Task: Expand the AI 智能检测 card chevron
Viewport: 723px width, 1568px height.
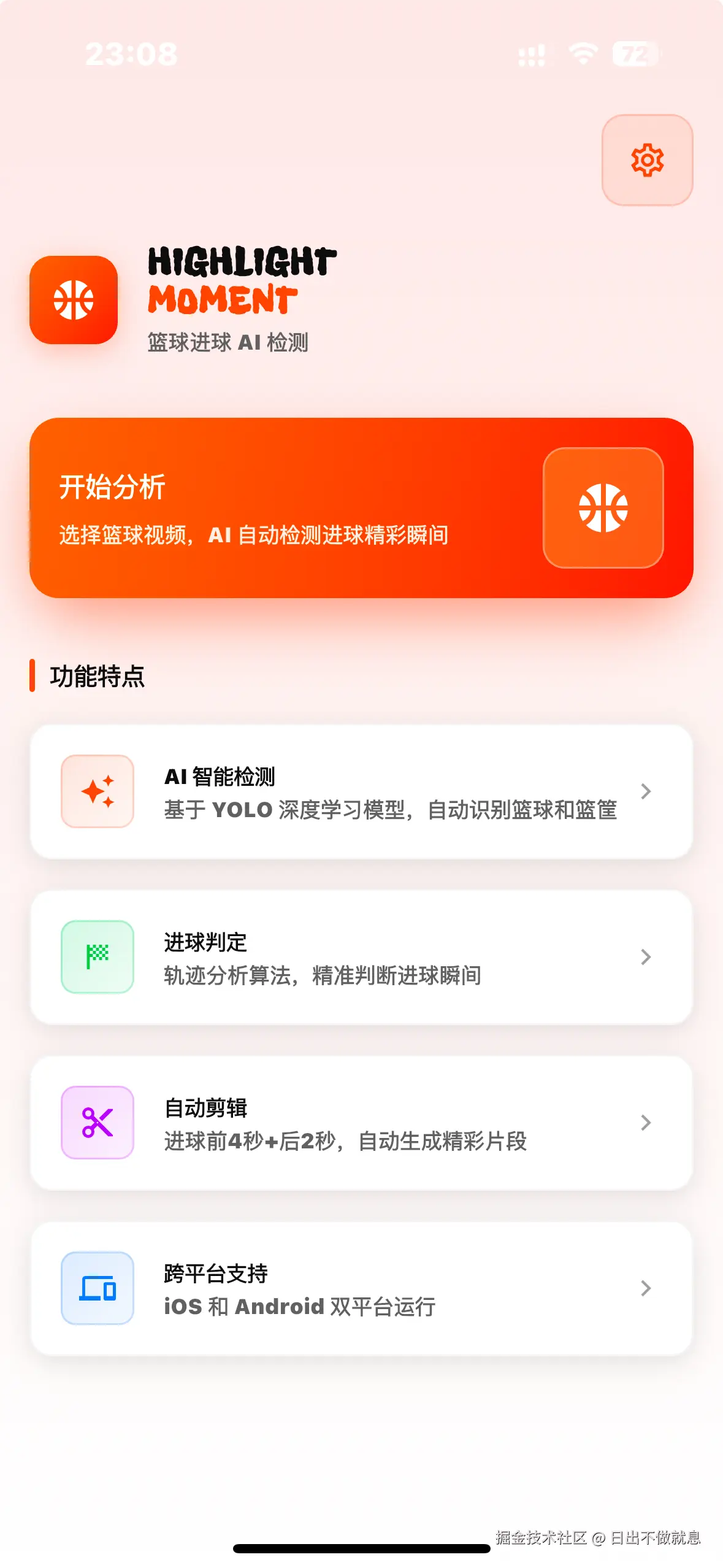Action: click(x=646, y=792)
